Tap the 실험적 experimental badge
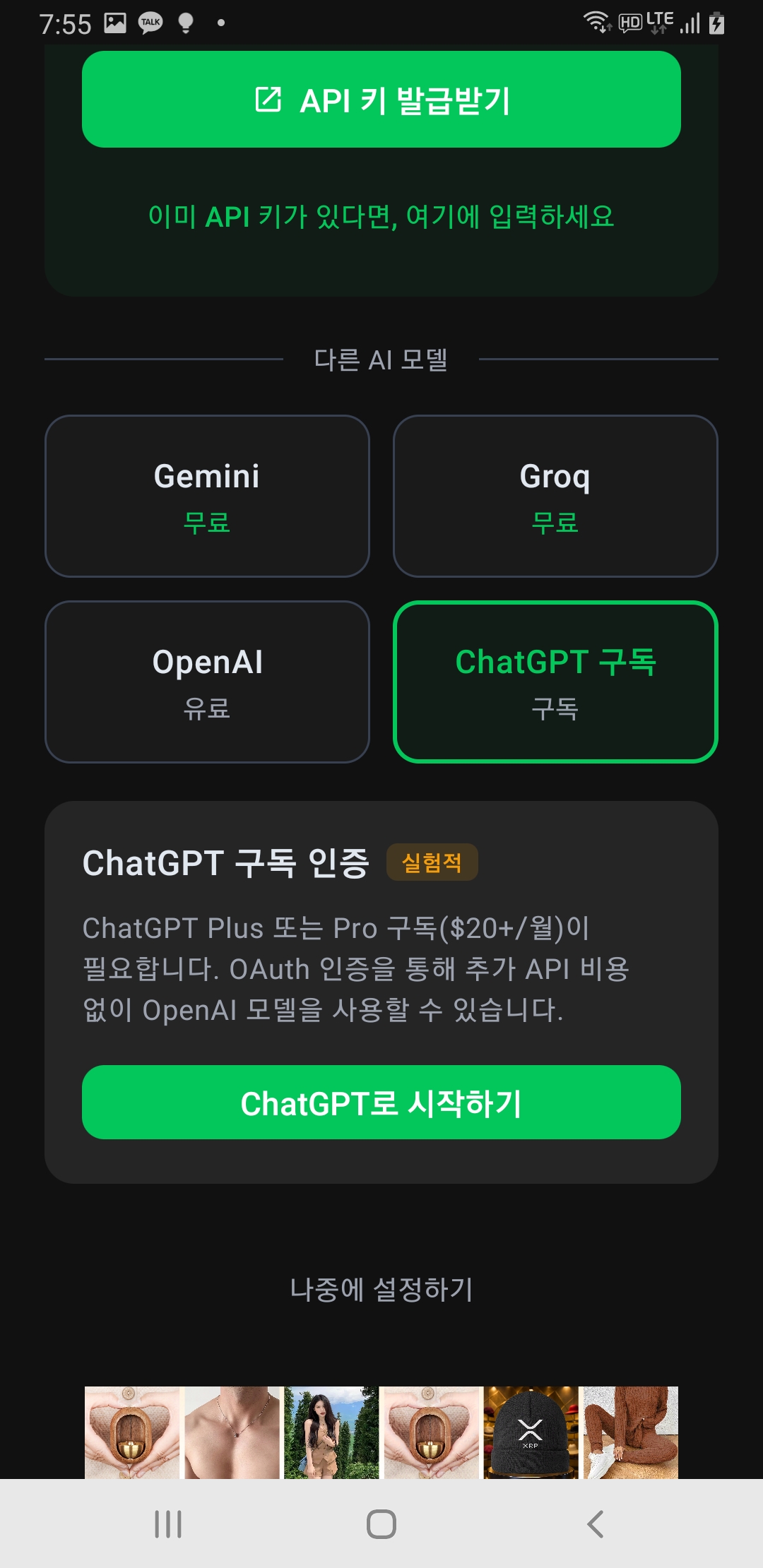Image resolution: width=763 pixels, height=1568 pixels. [432, 862]
